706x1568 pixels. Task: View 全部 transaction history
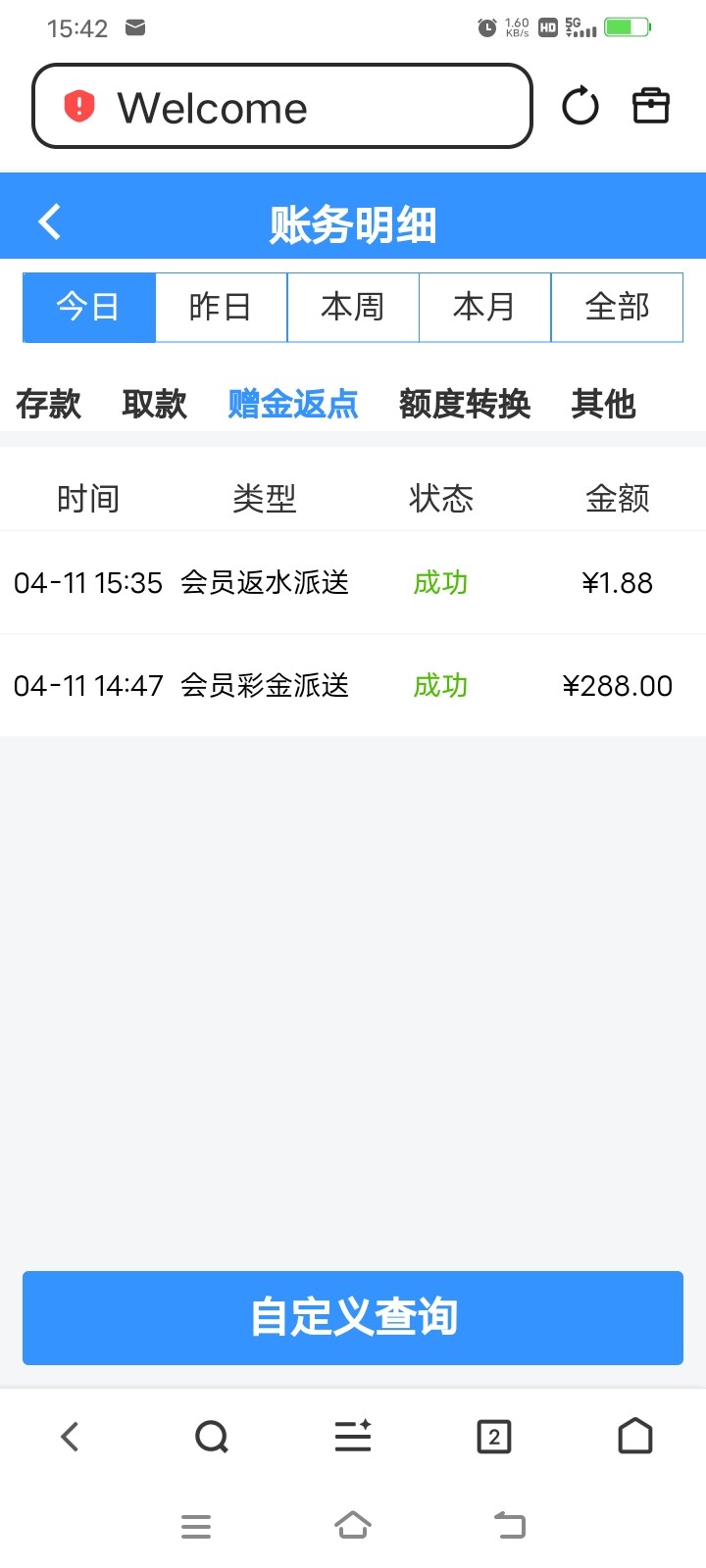[617, 308]
